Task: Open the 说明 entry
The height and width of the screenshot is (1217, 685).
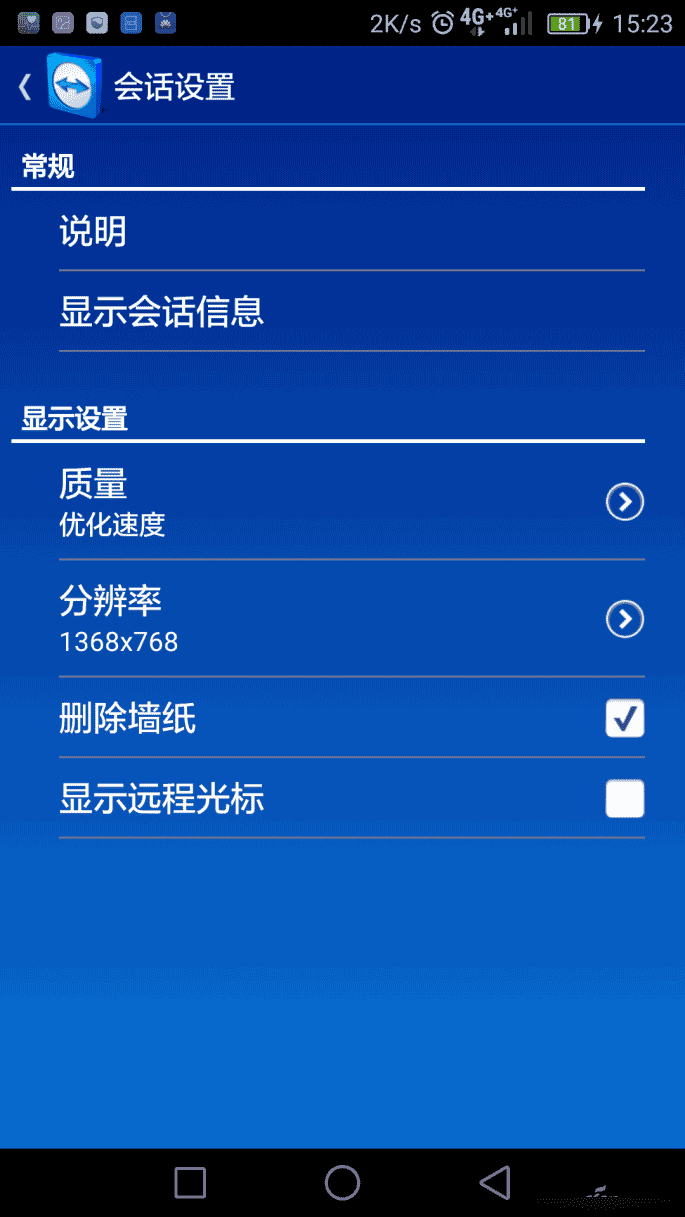Action: tap(350, 232)
